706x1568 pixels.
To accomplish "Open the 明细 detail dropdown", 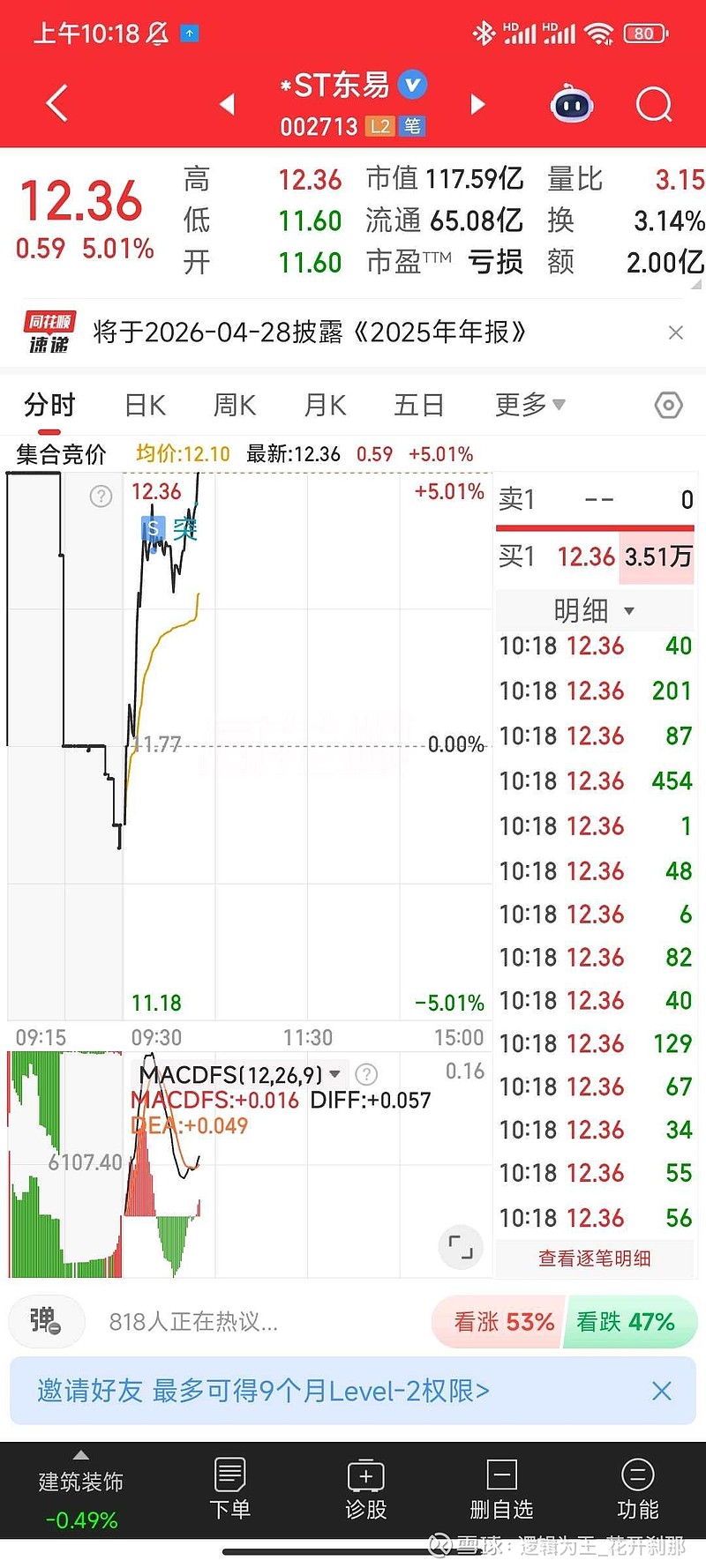I will click(x=594, y=609).
